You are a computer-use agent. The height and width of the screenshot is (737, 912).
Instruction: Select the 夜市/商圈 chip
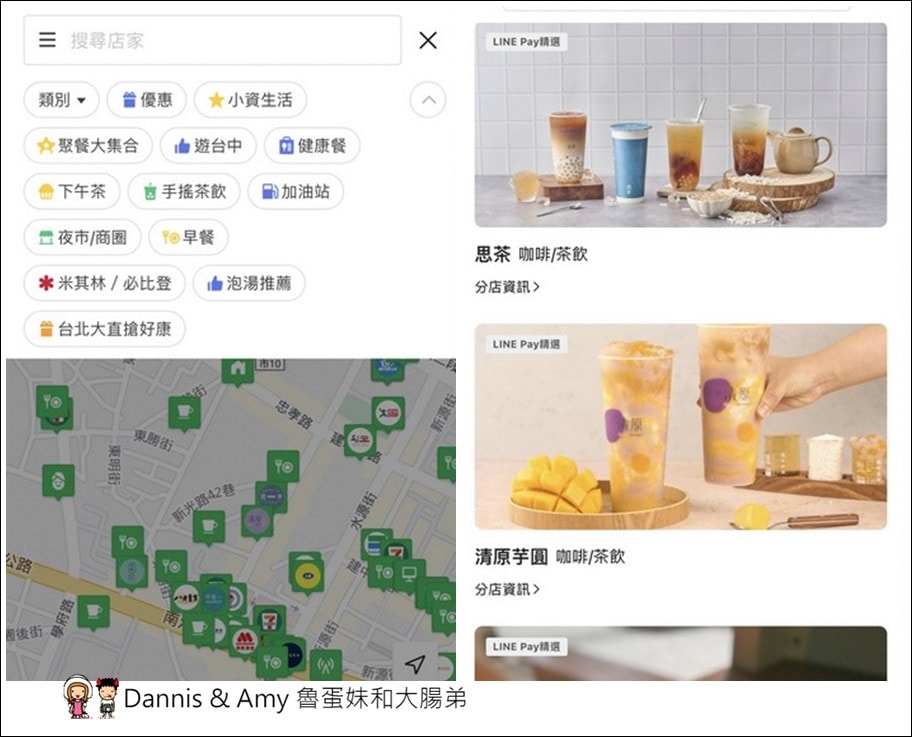coord(82,238)
